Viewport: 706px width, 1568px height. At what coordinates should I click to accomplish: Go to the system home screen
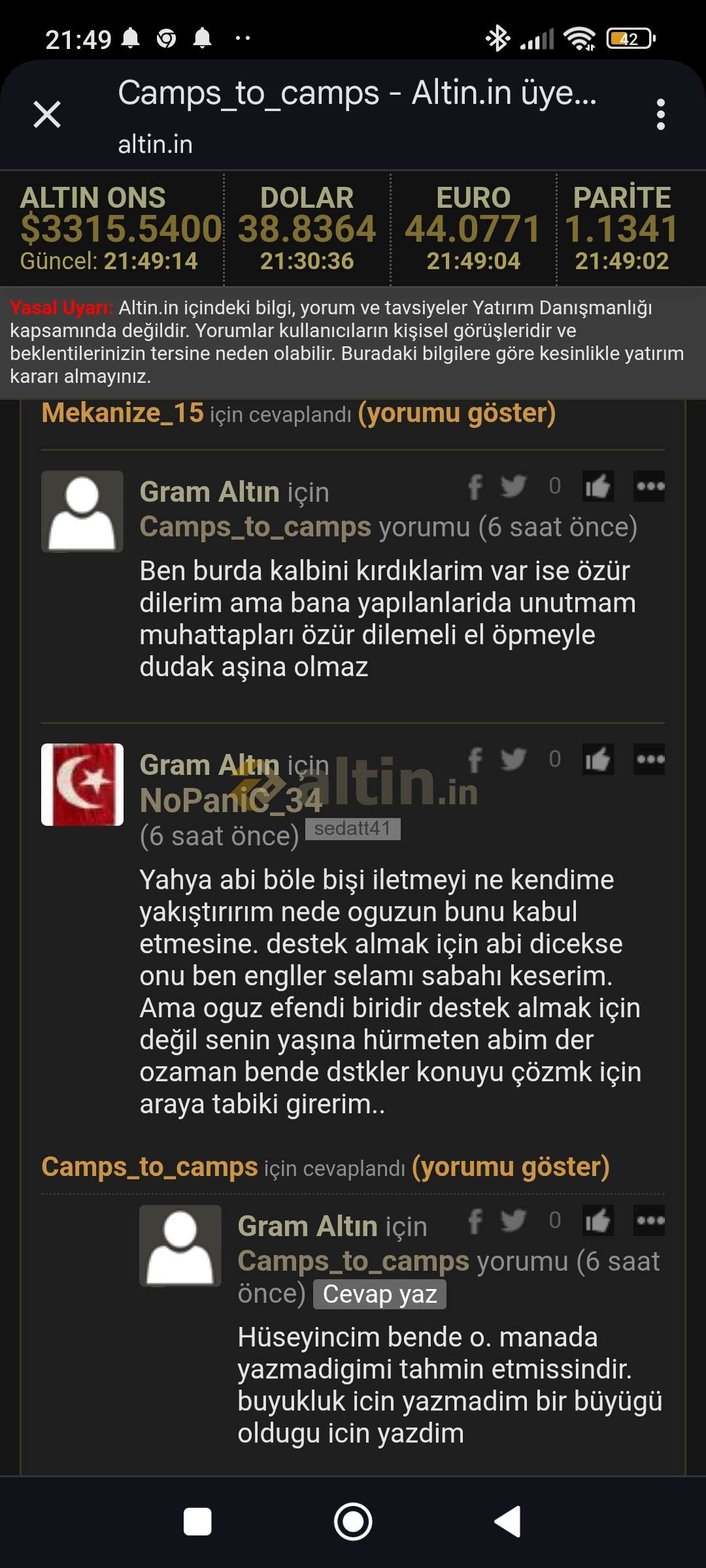tap(353, 1522)
